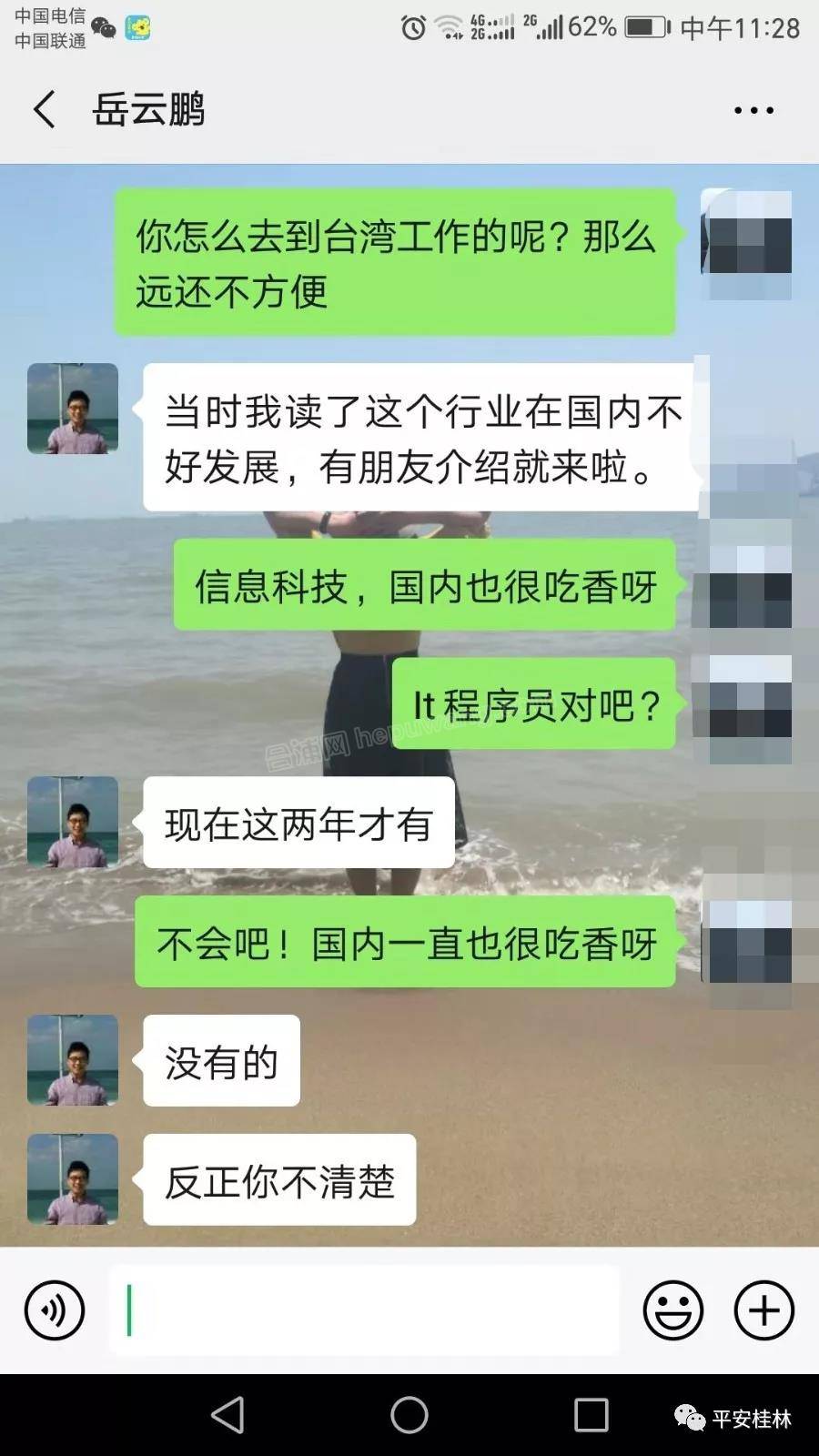The height and width of the screenshot is (1456, 819).
Task: Open the plus attachments menu
Action: click(x=764, y=1310)
